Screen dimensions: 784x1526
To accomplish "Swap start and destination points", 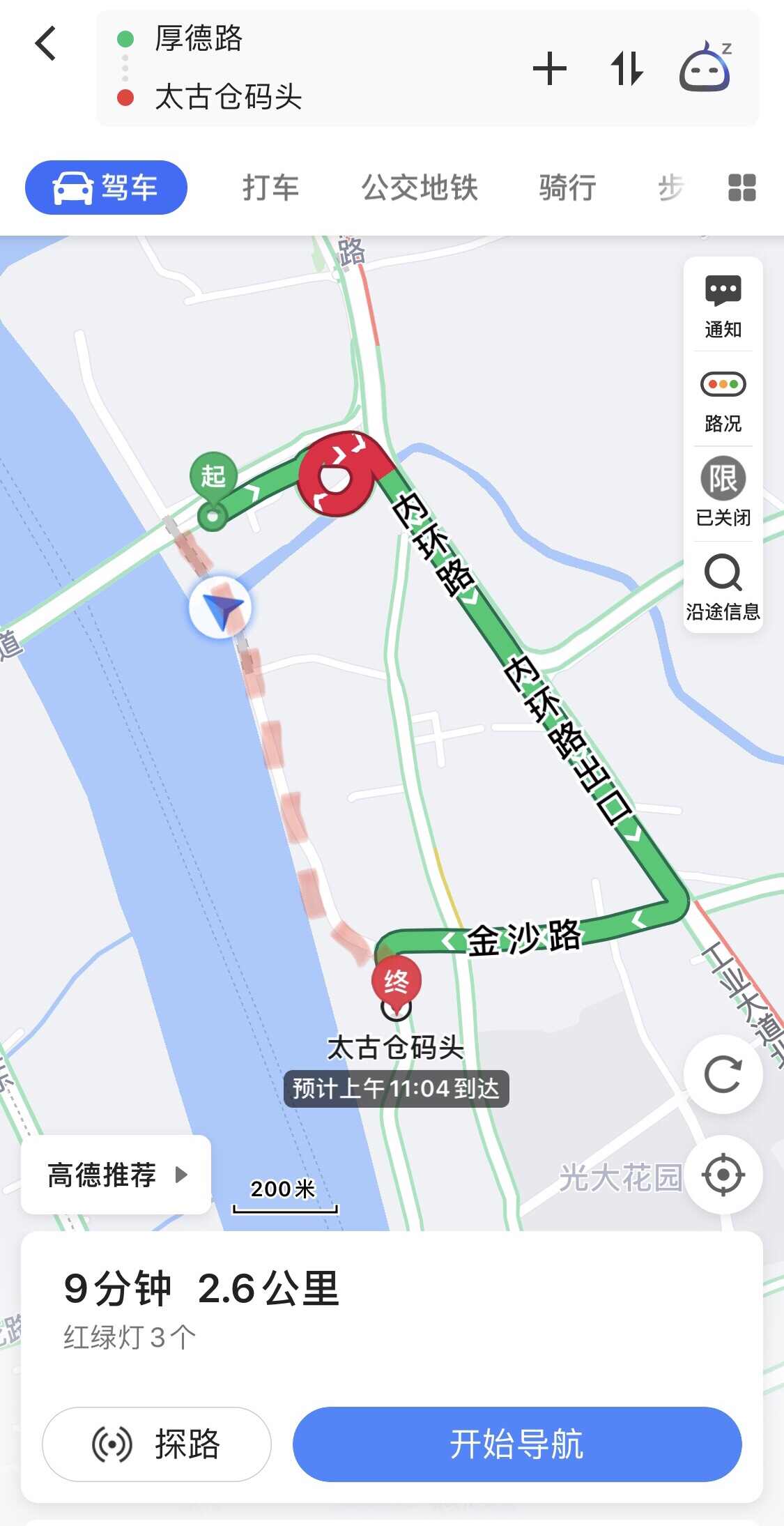I will (x=627, y=69).
